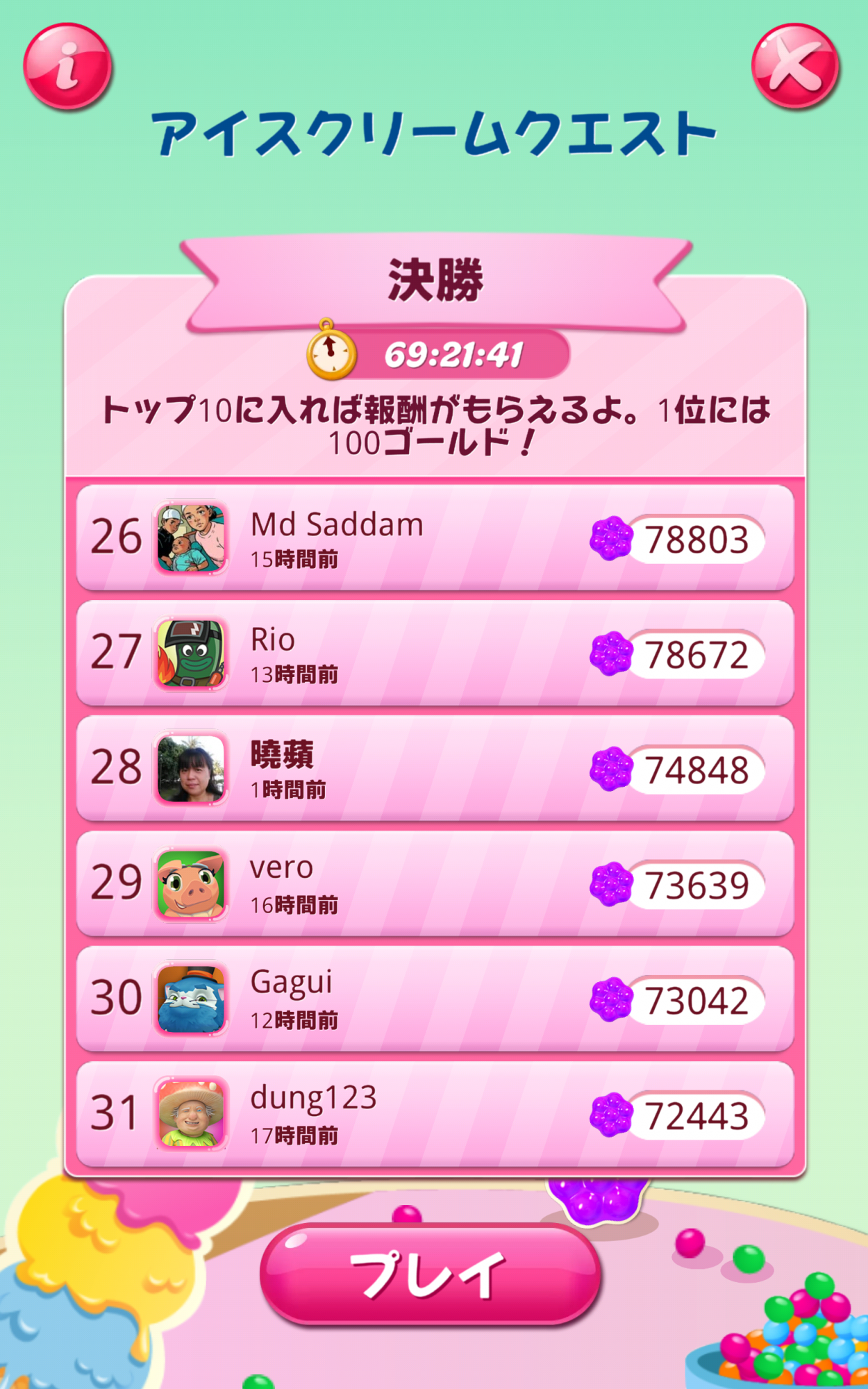
Task: Open Rio's ranking entry
Action: coord(434,654)
